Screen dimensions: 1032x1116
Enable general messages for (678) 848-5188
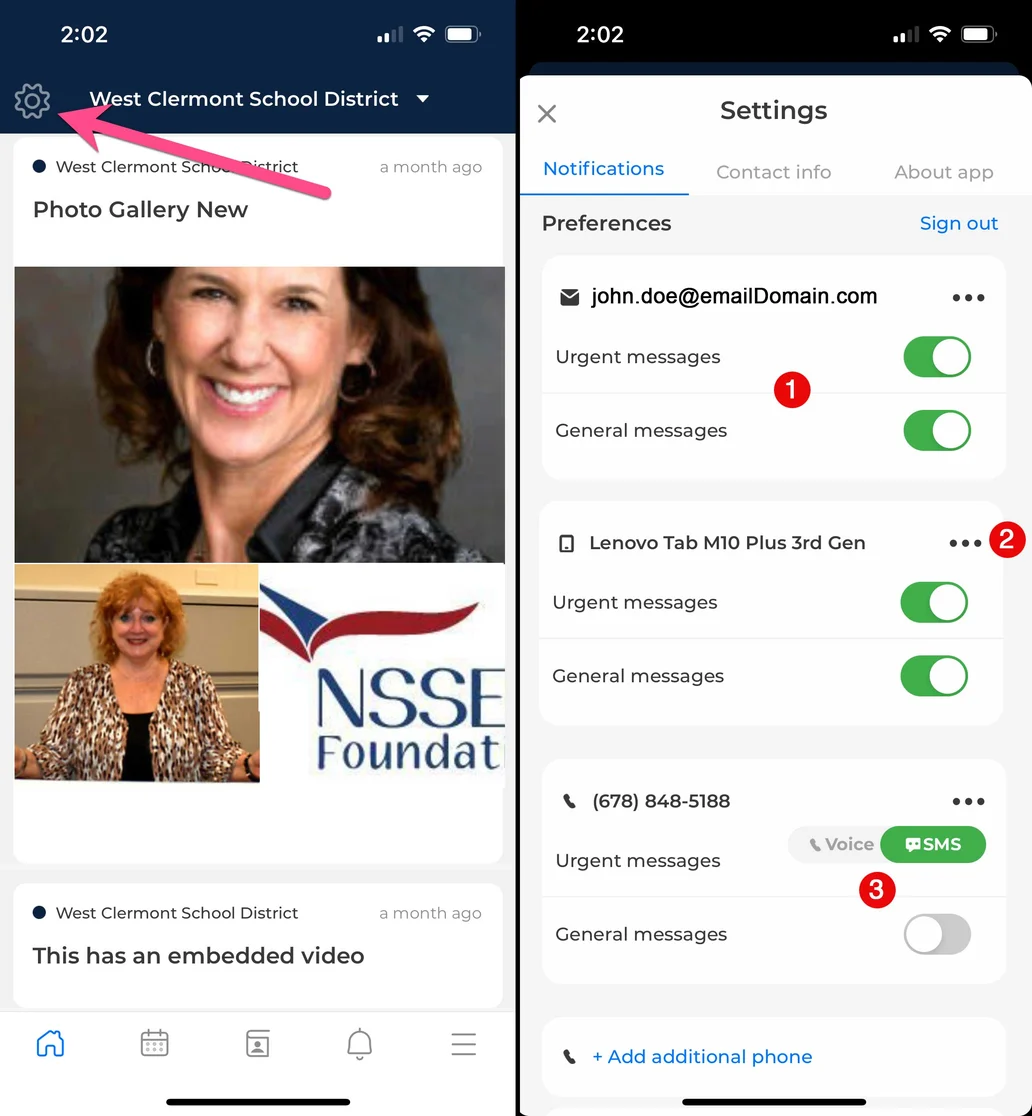[x=937, y=935]
